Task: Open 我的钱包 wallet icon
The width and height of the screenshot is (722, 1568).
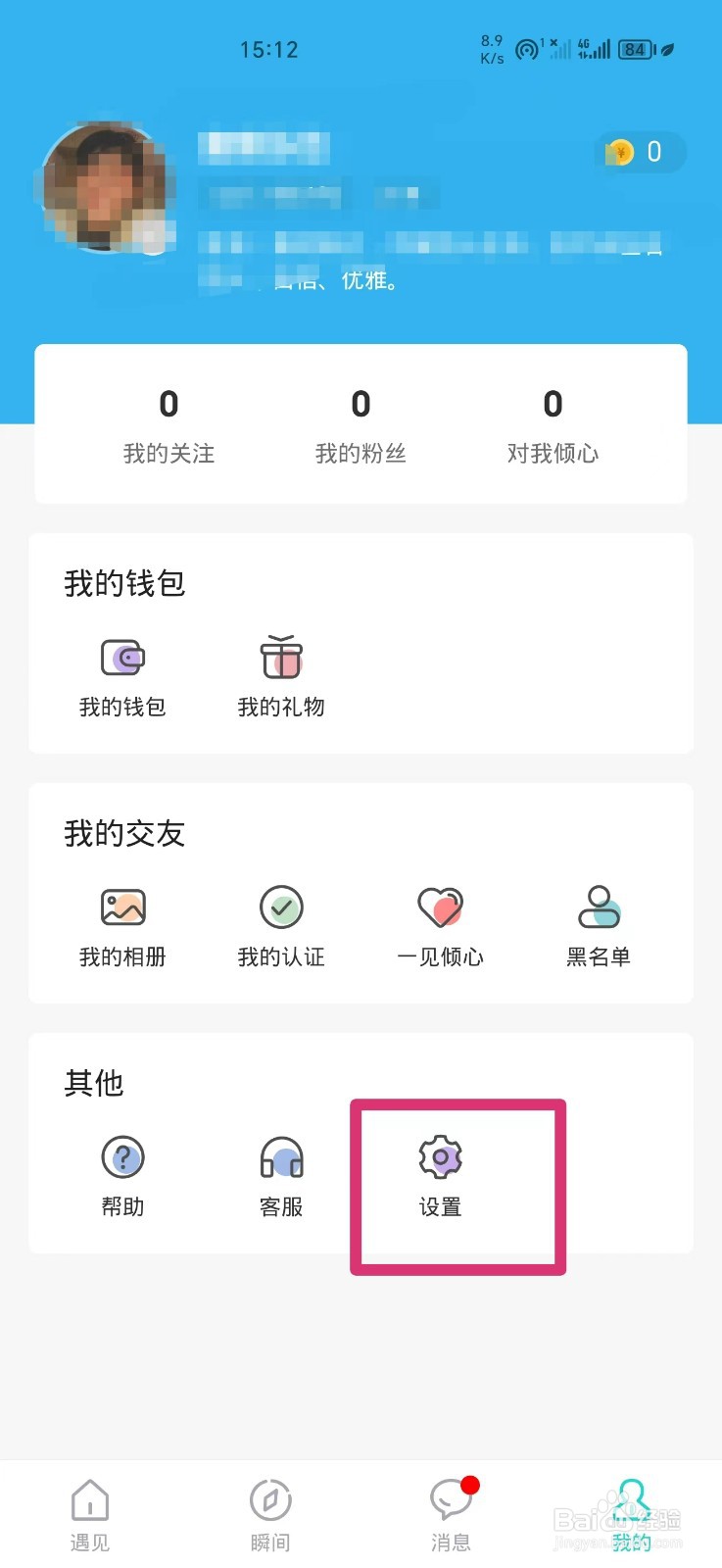Action: coord(122,657)
